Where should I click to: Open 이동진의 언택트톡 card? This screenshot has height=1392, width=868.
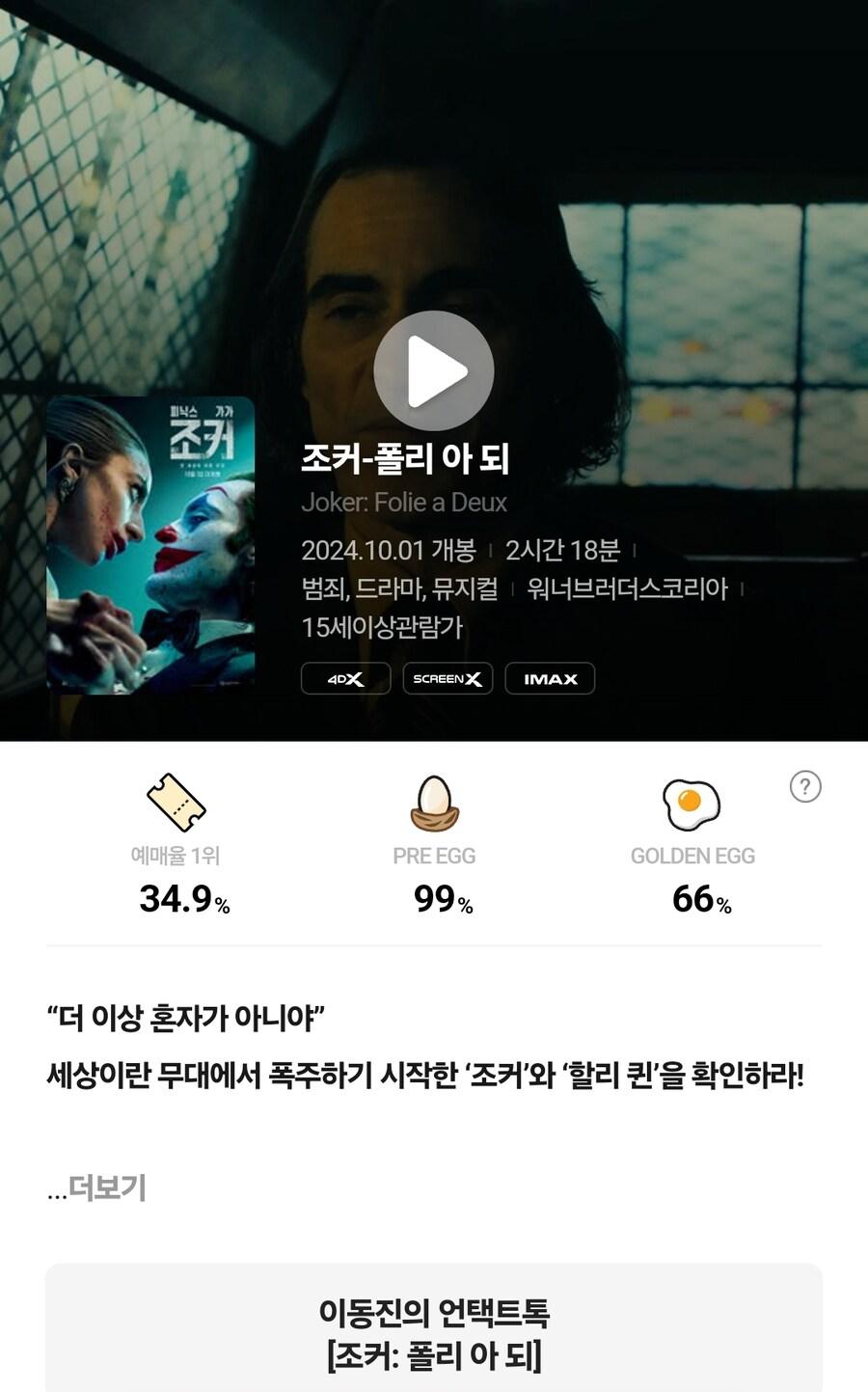[x=434, y=1333]
